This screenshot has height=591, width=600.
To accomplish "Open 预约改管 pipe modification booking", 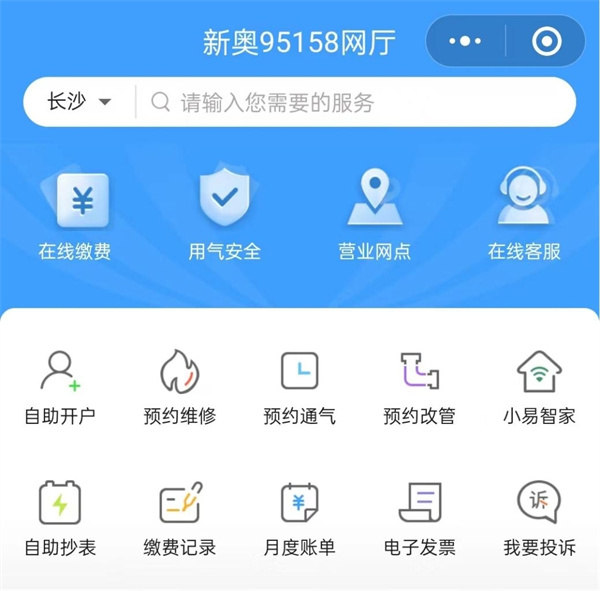I will 420,387.
